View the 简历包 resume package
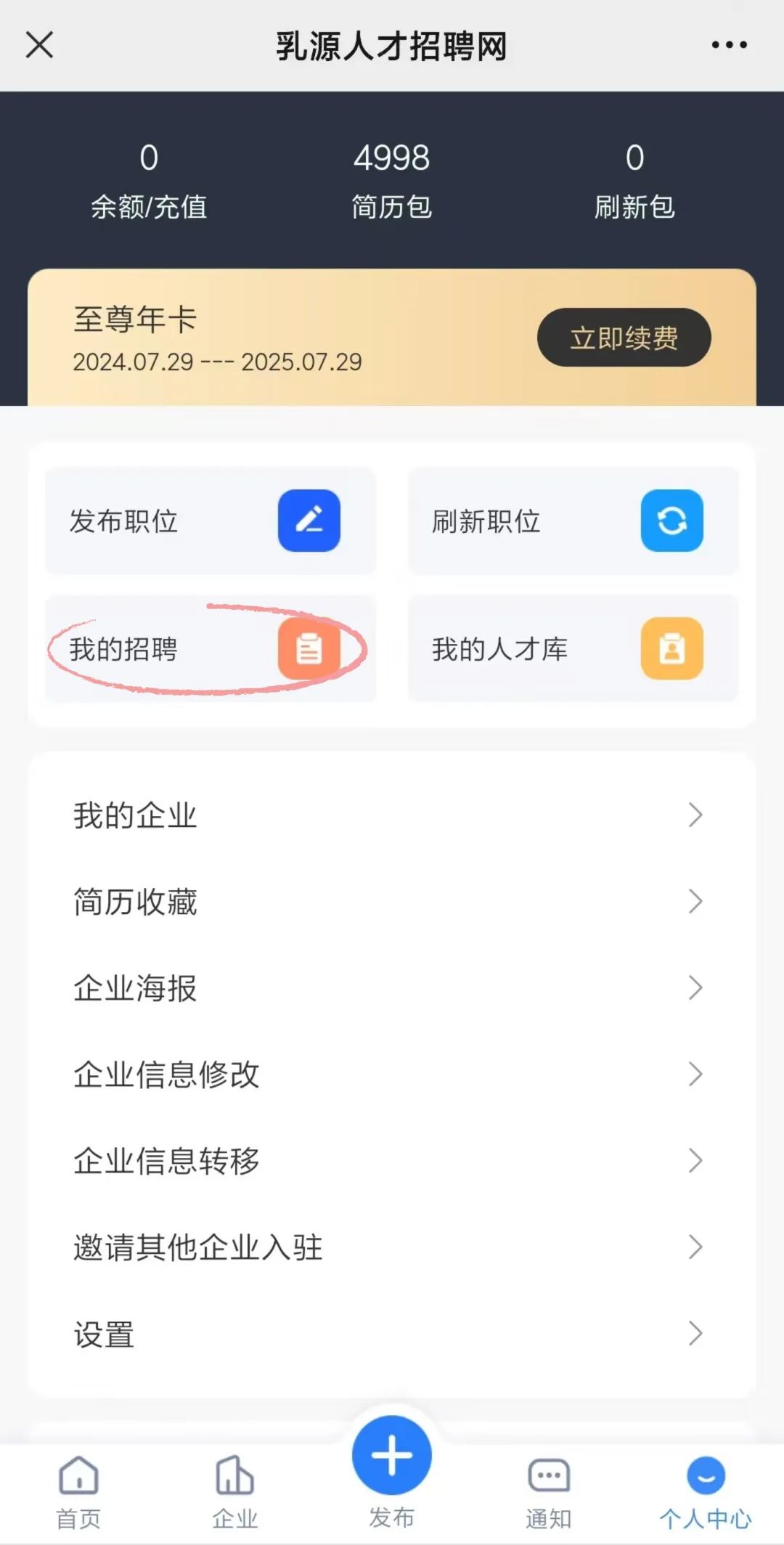This screenshot has width=784, height=1545. 391,182
